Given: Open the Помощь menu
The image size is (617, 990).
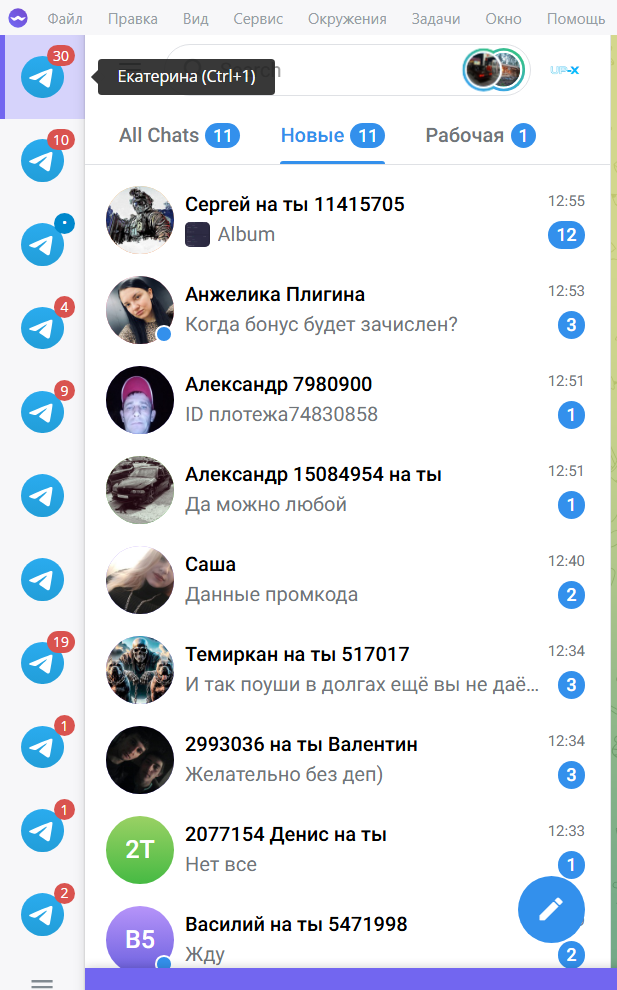Looking at the screenshot, I should (576, 19).
